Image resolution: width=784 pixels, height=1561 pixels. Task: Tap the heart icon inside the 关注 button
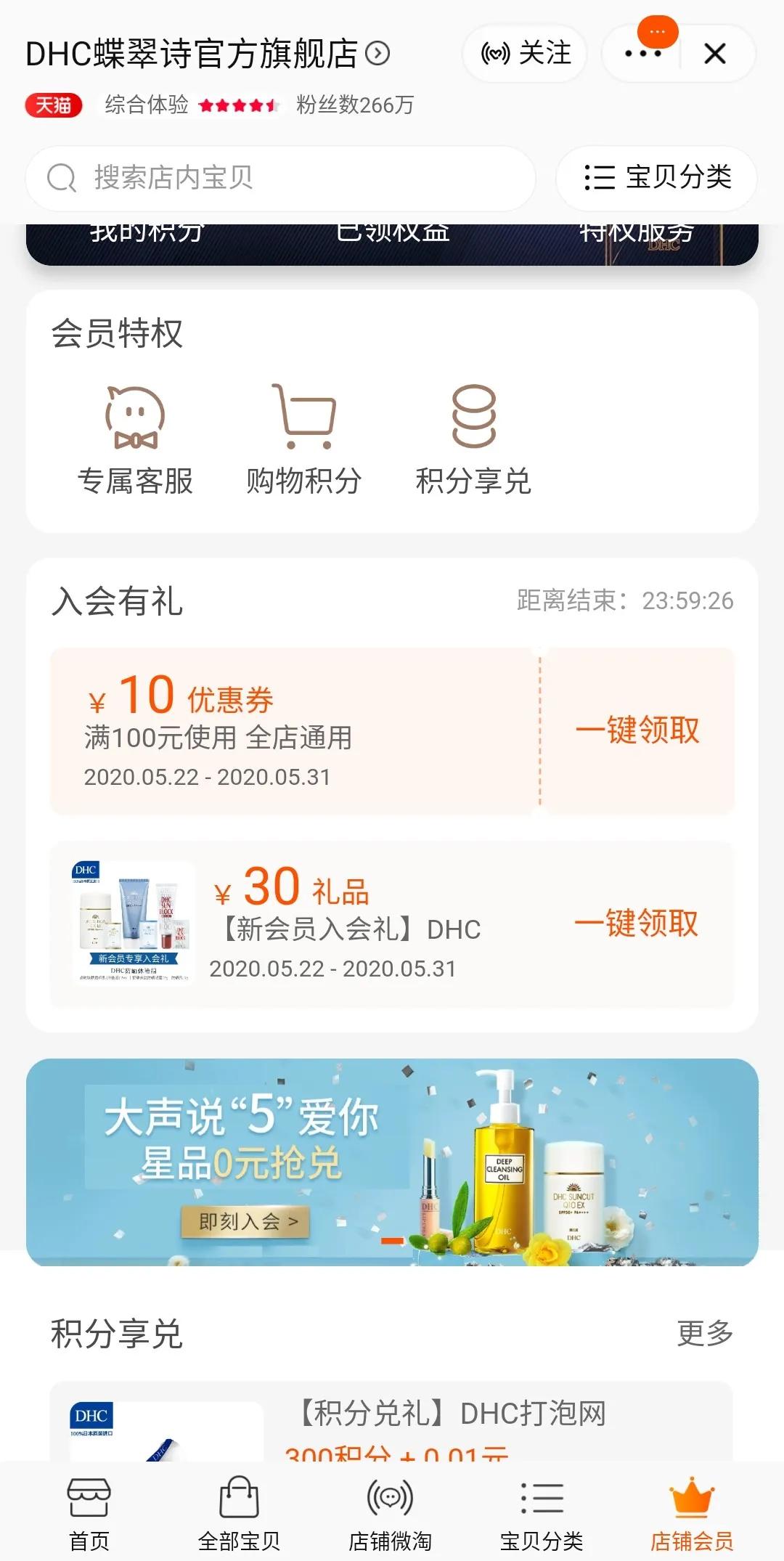point(495,54)
